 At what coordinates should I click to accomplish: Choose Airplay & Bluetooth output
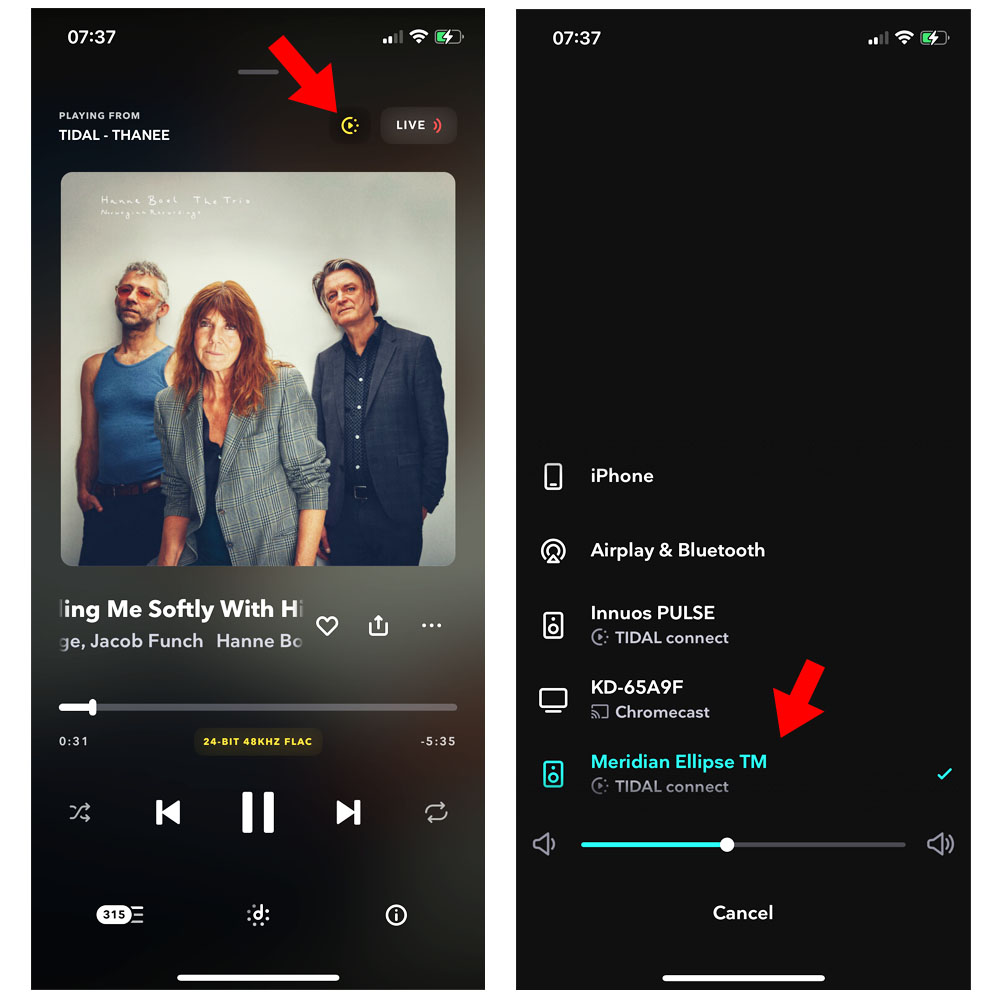(x=677, y=550)
